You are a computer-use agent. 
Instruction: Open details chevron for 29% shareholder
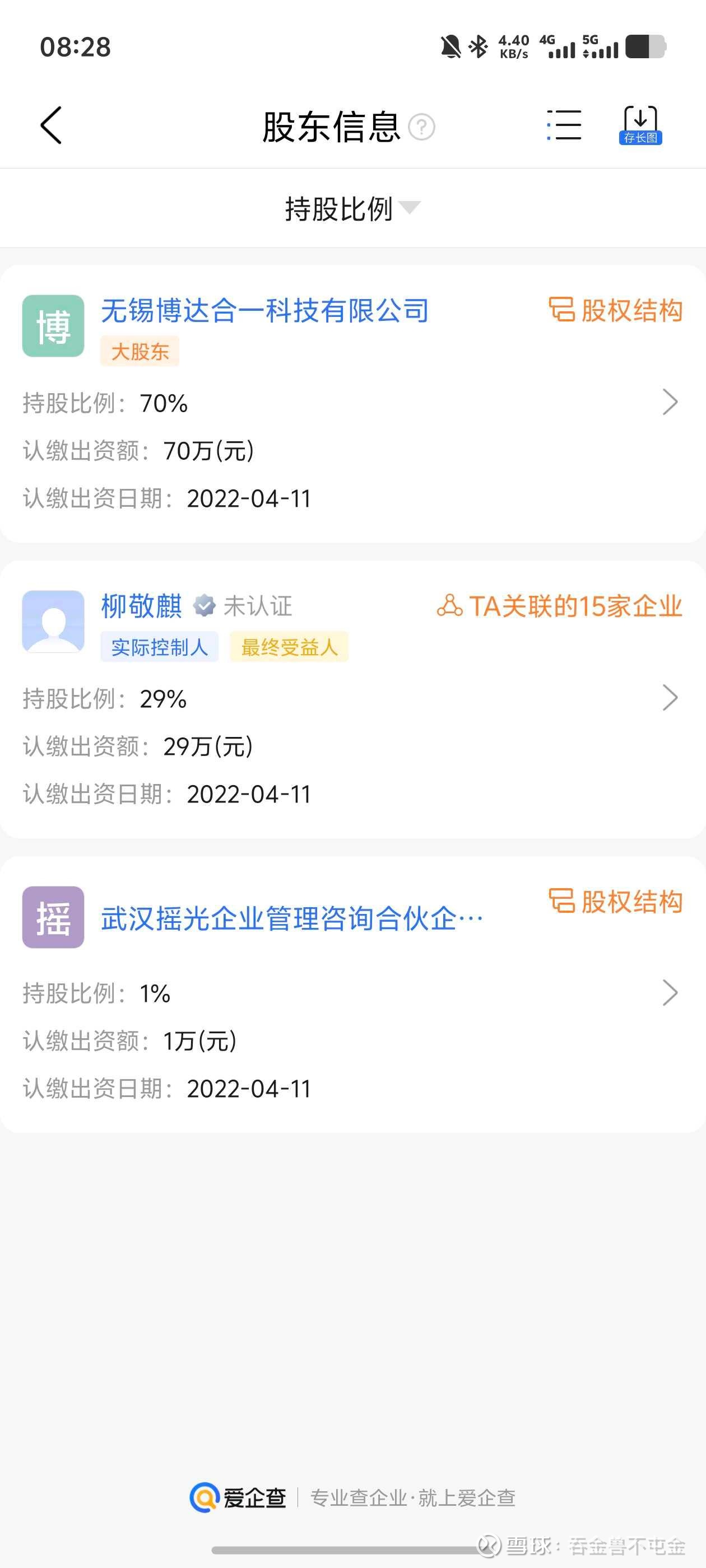tap(670, 698)
